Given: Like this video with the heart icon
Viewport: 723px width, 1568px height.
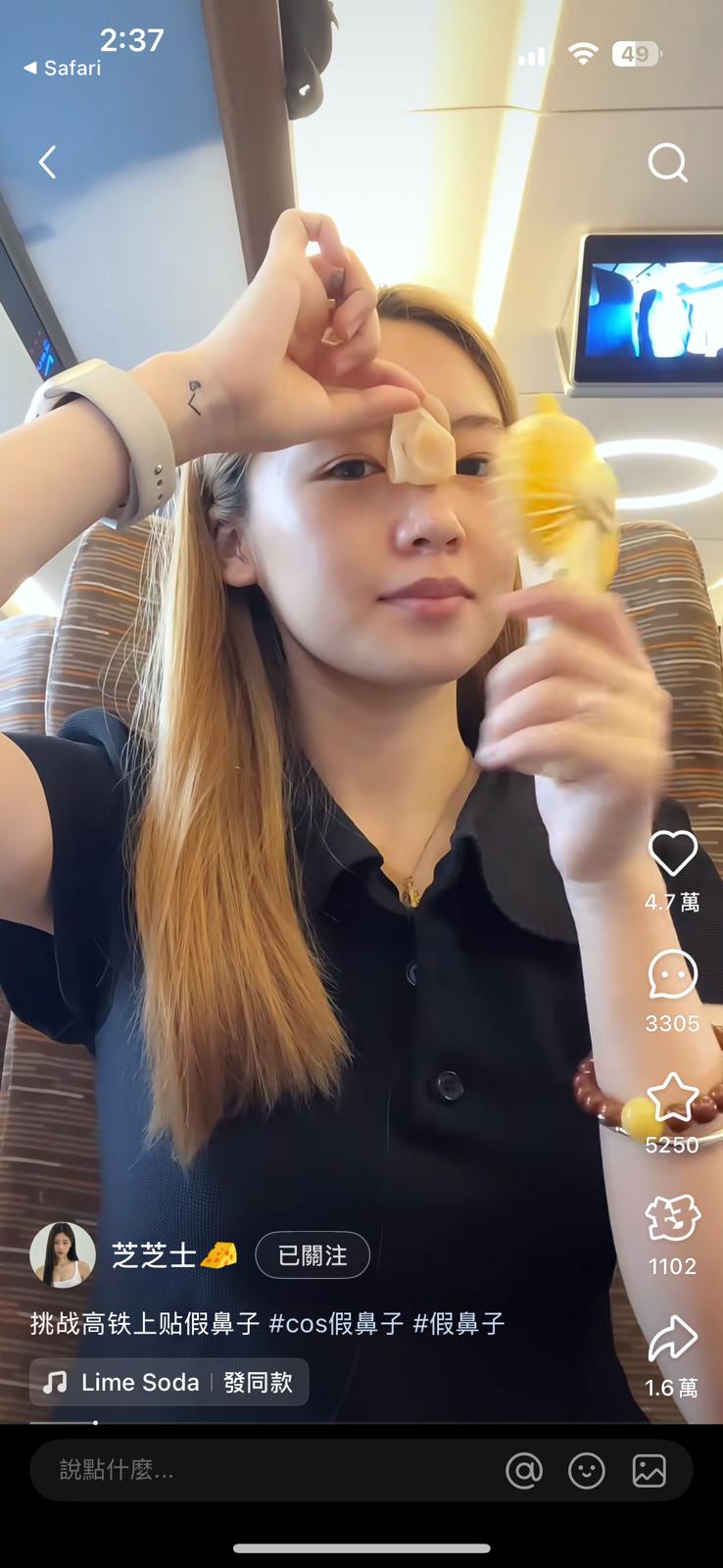Looking at the screenshot, I should click(672, 853).
